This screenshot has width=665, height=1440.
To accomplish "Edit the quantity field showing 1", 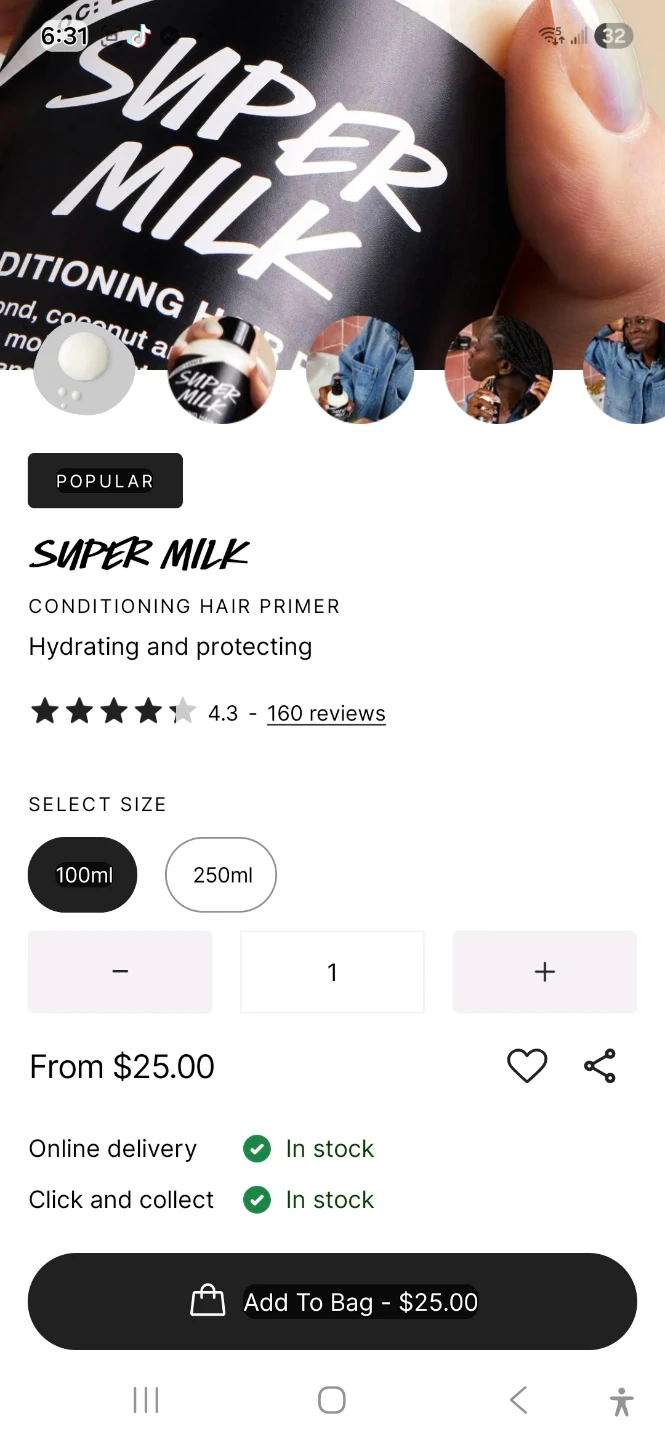I will point(332,971).
